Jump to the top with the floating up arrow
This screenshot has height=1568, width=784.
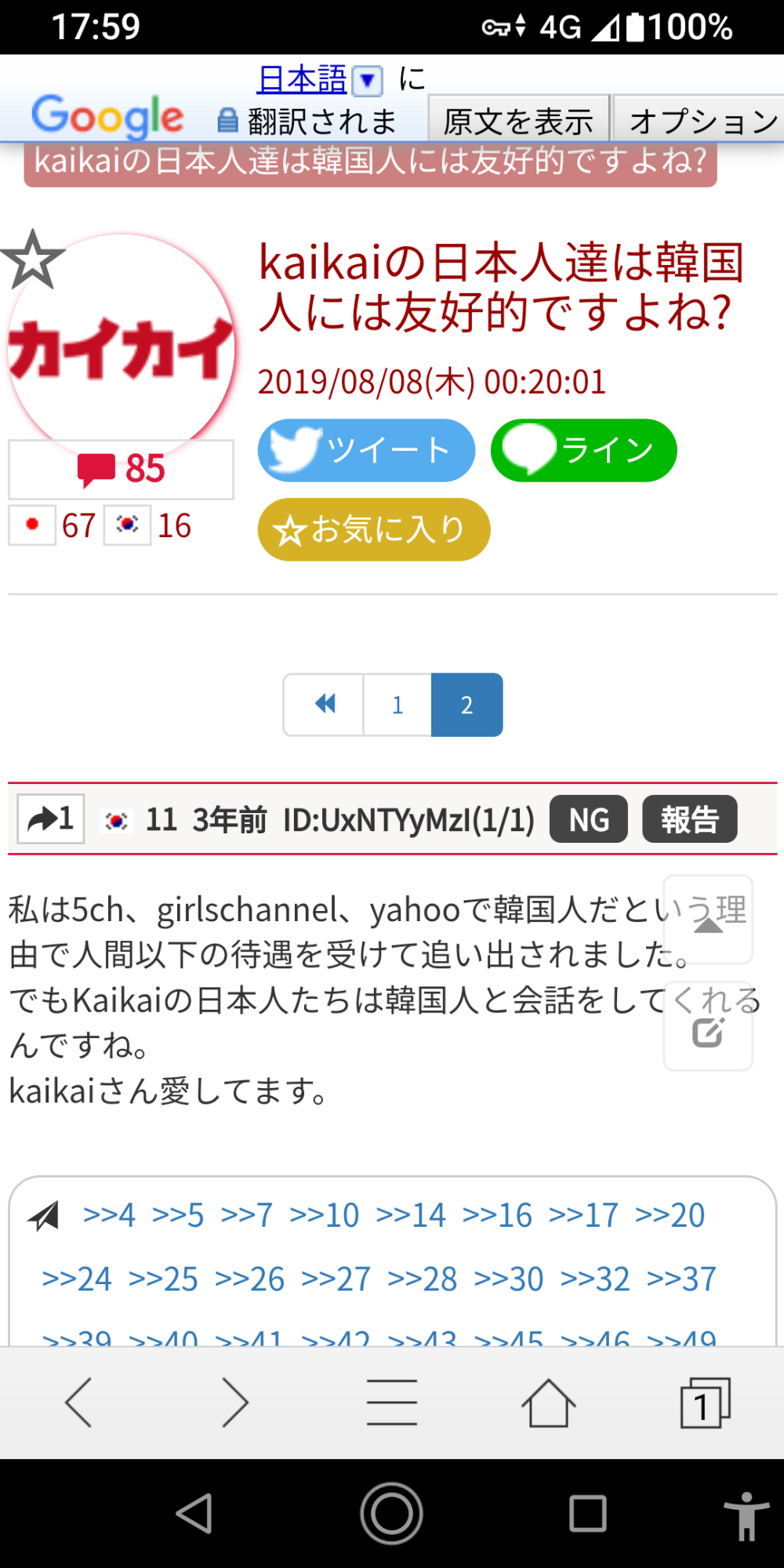[708, 921]
